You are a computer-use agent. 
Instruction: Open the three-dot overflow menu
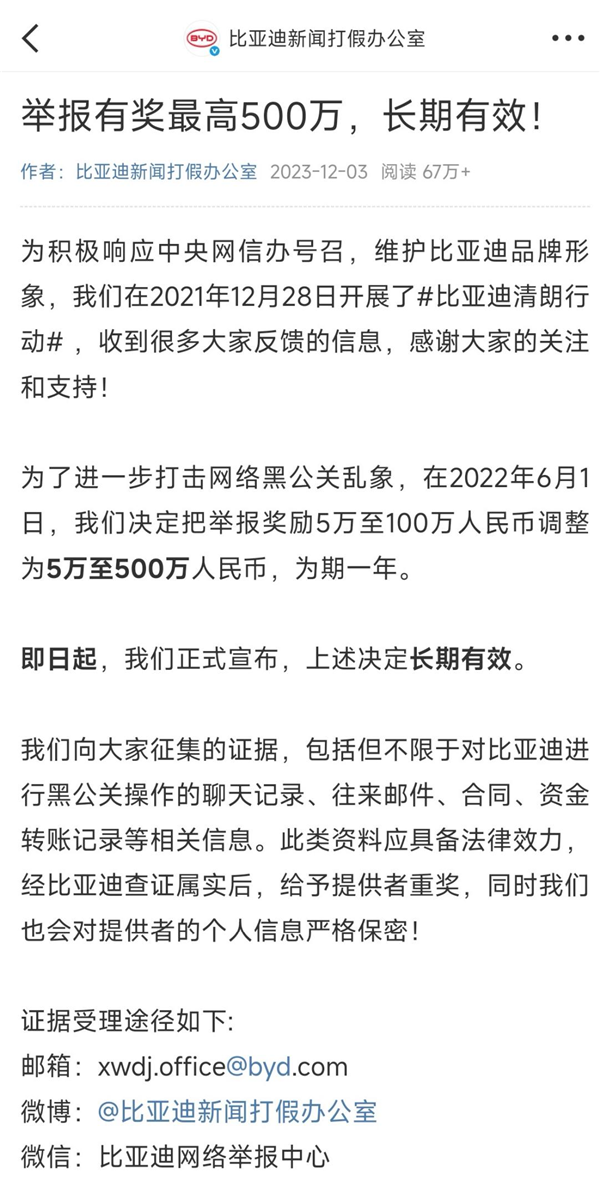pos(568,38)
